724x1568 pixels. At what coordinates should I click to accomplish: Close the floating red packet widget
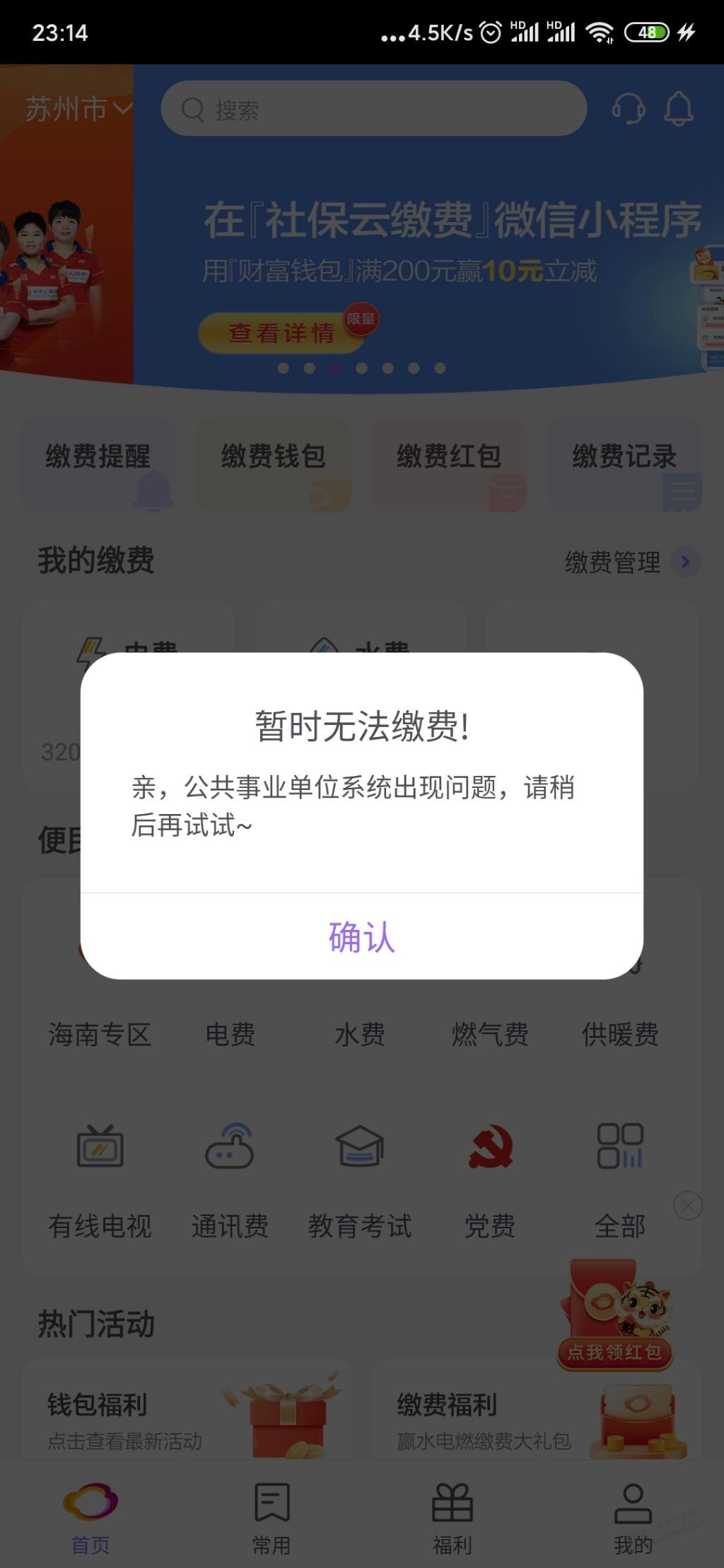(x=688, y=1206)
